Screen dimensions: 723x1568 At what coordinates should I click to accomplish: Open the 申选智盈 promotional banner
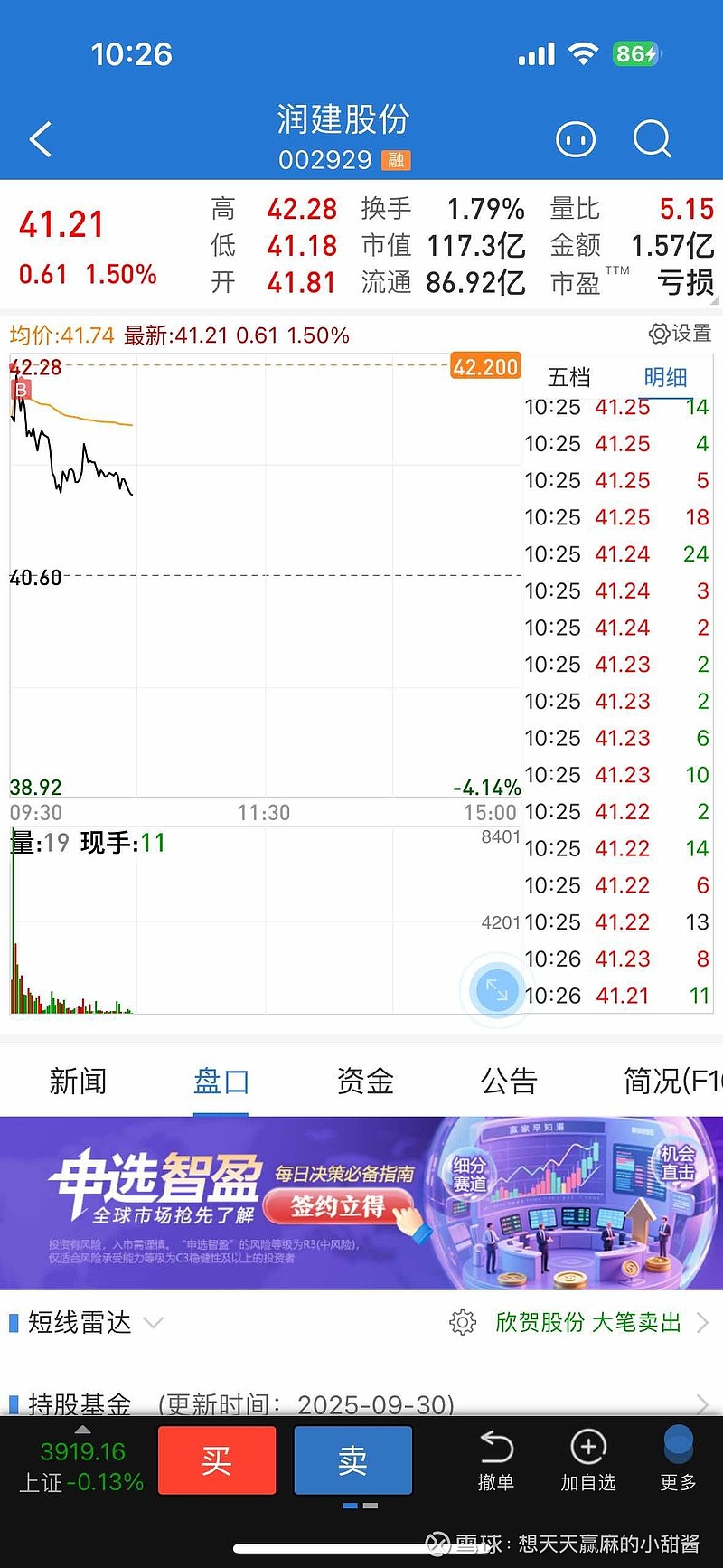pyautogui.click(x=361, y=1202)
